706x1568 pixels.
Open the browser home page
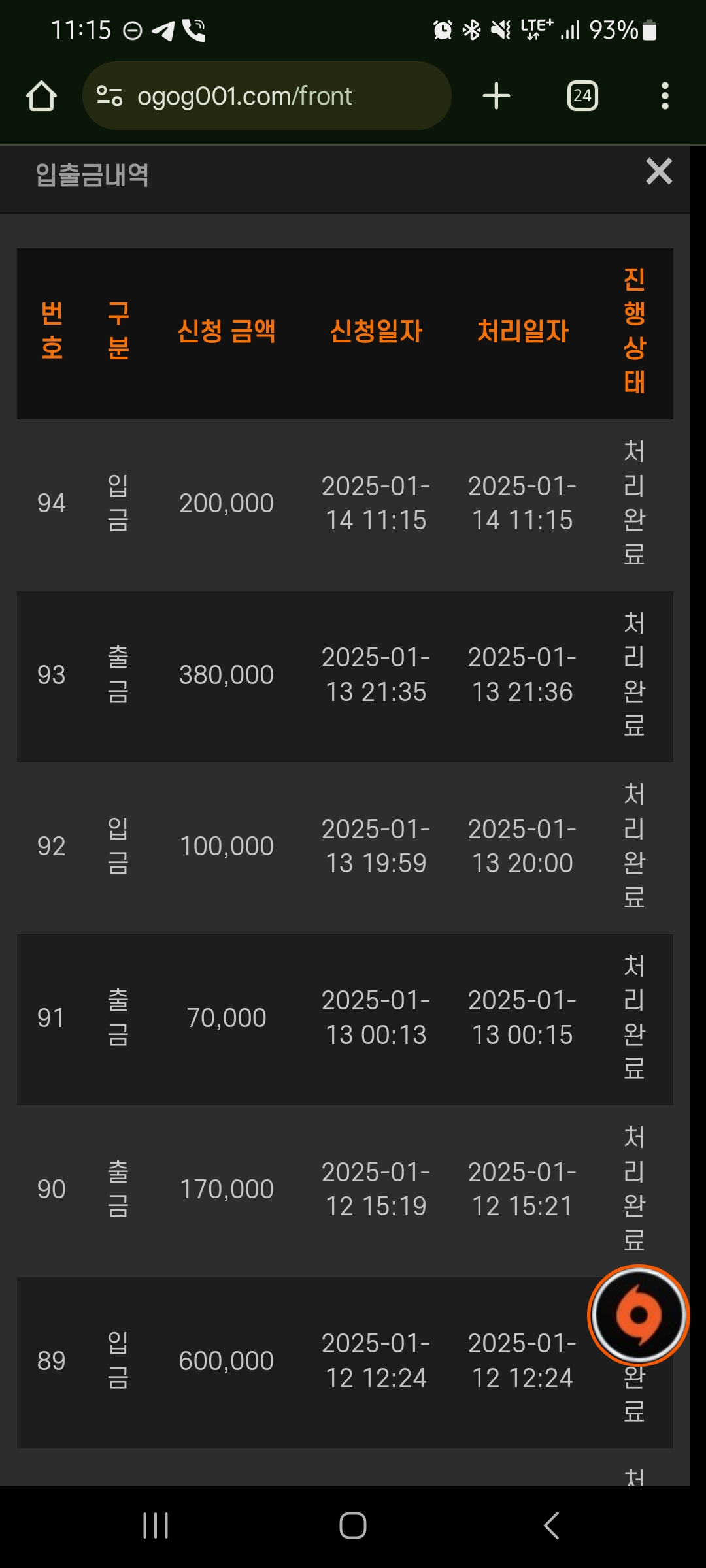41,96
